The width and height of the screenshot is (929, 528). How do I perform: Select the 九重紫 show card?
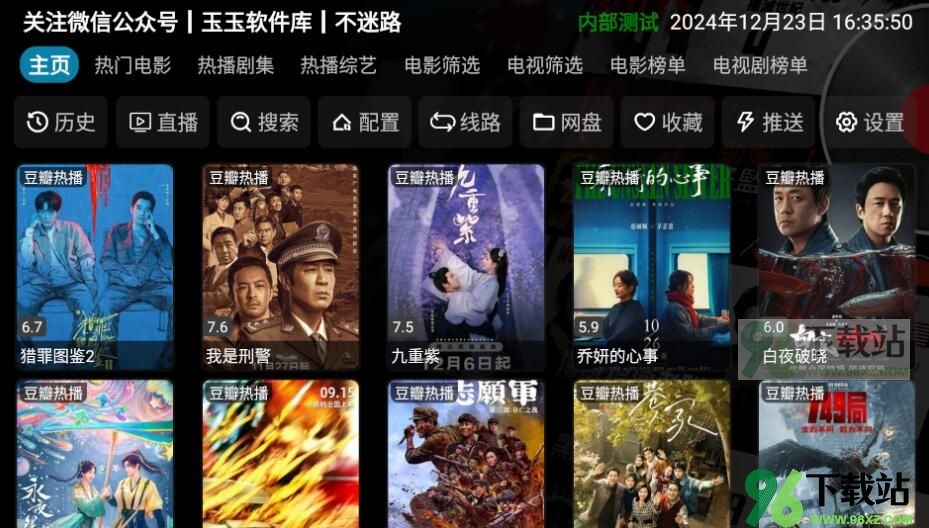pos(466,267)
